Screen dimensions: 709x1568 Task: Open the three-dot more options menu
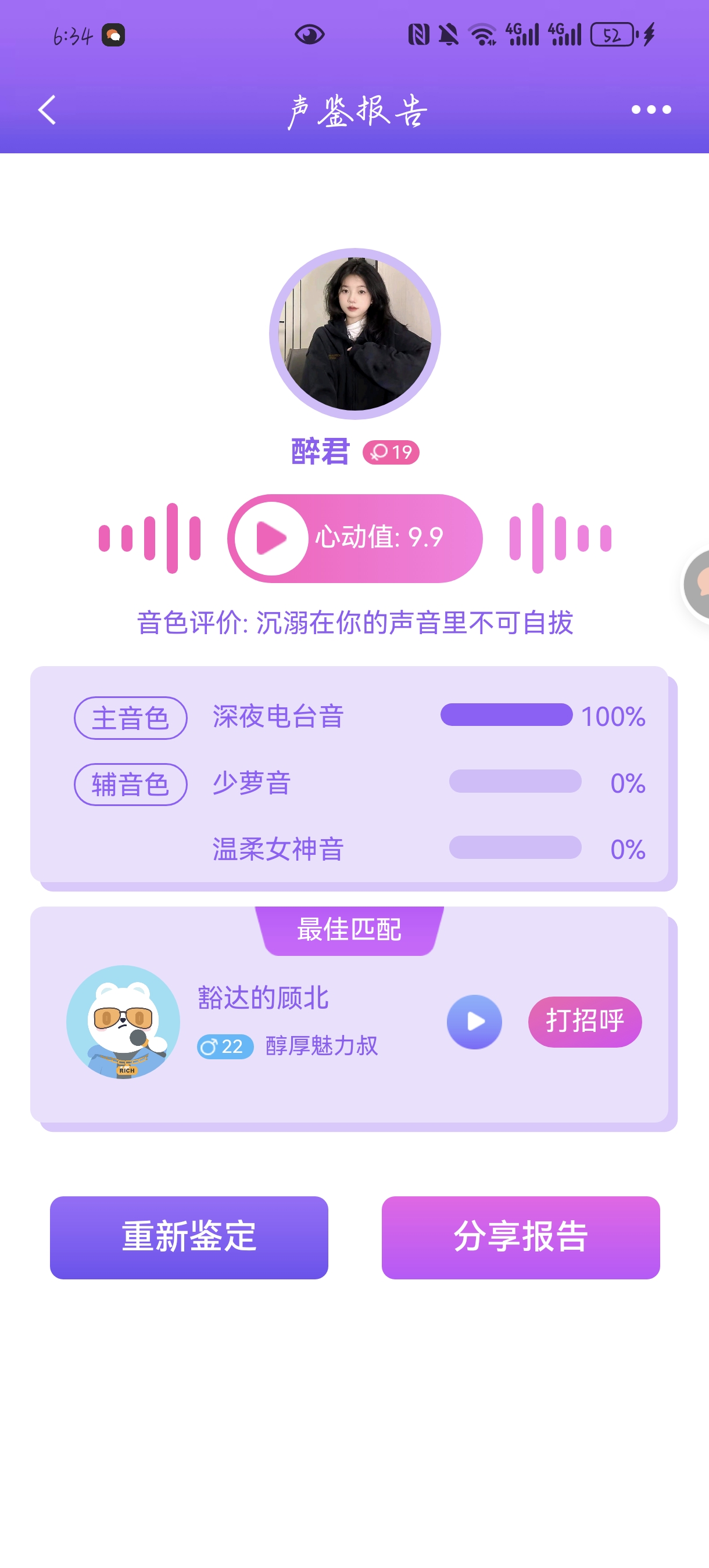point(650,110)
